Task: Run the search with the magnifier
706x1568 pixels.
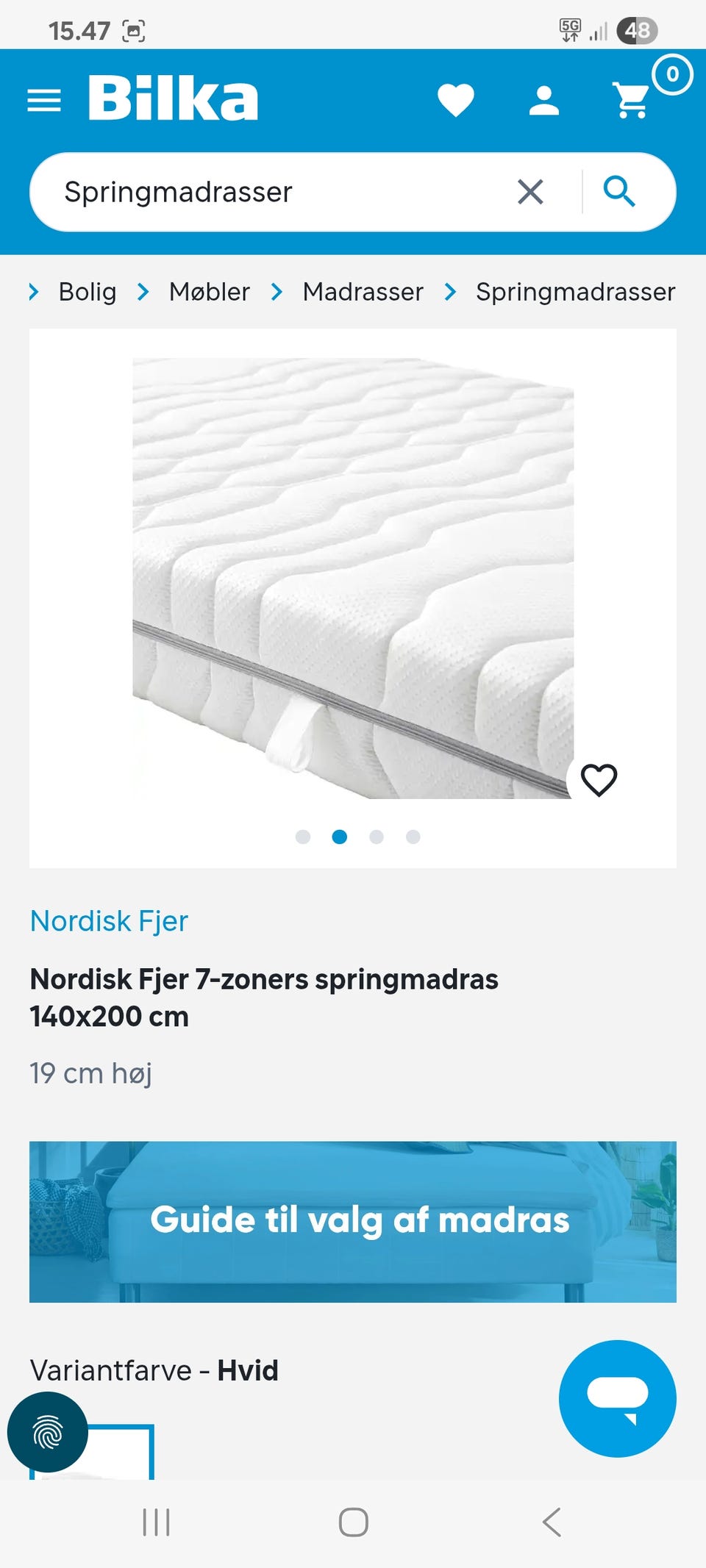Action: 619,192
